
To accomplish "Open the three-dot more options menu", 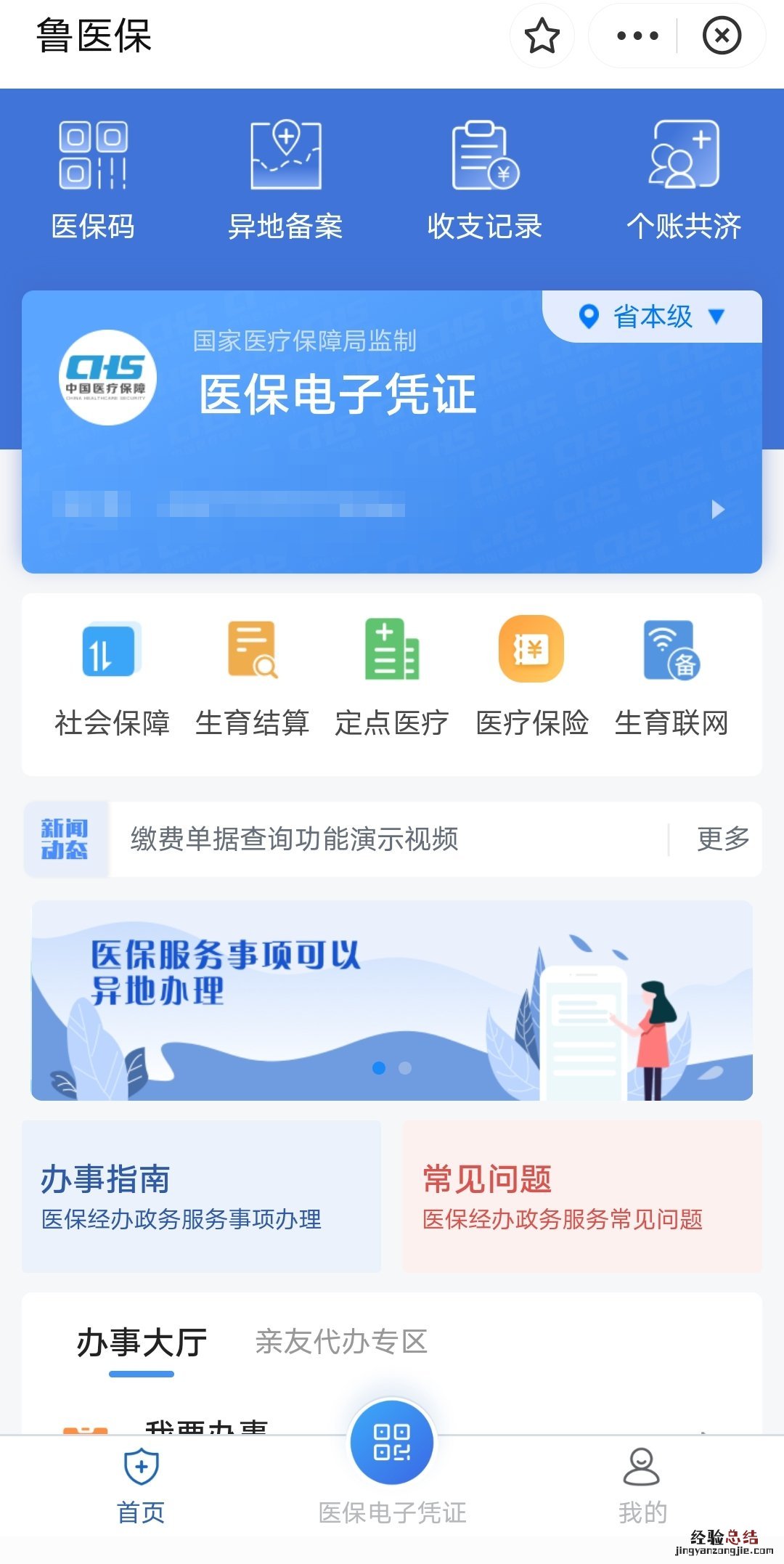I will 637,36.
